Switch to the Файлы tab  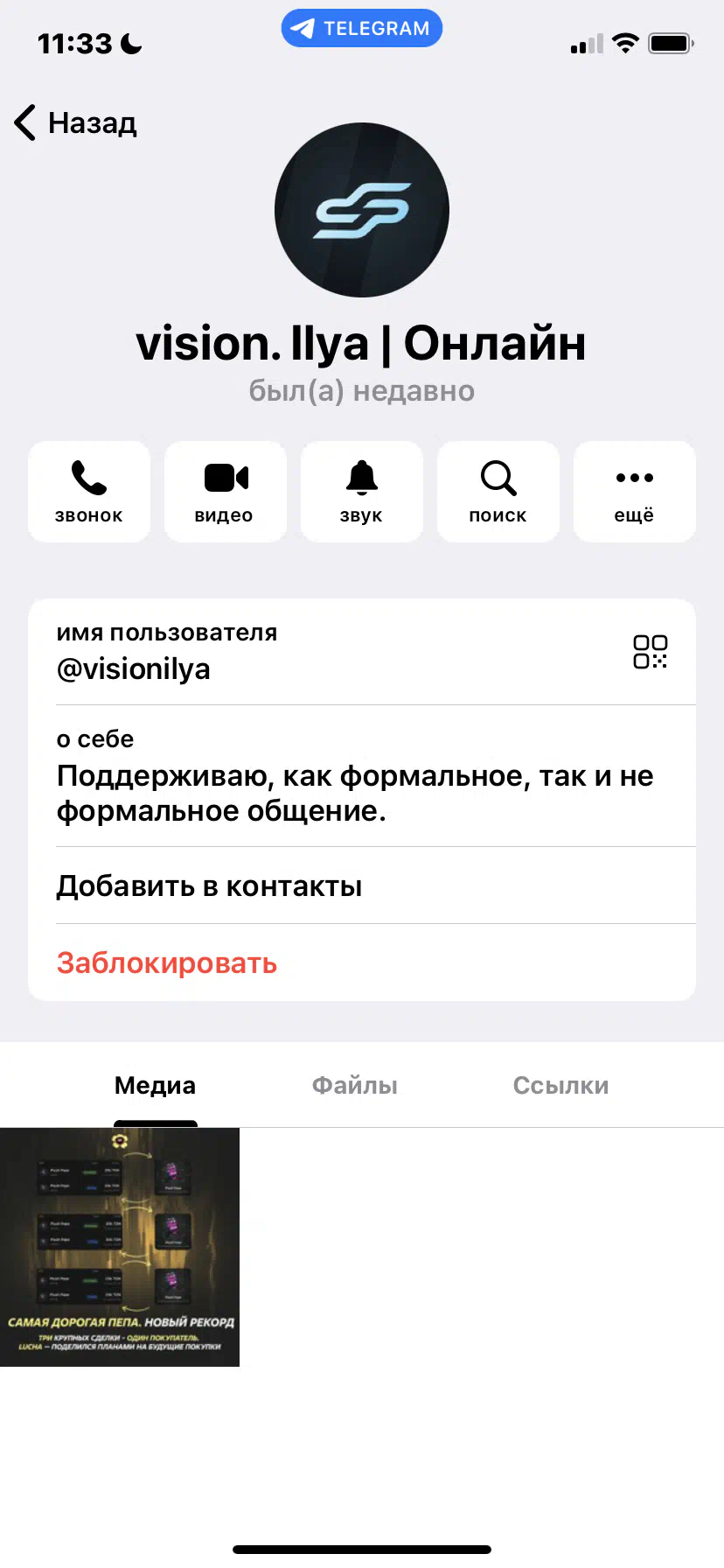(355, 1085)
